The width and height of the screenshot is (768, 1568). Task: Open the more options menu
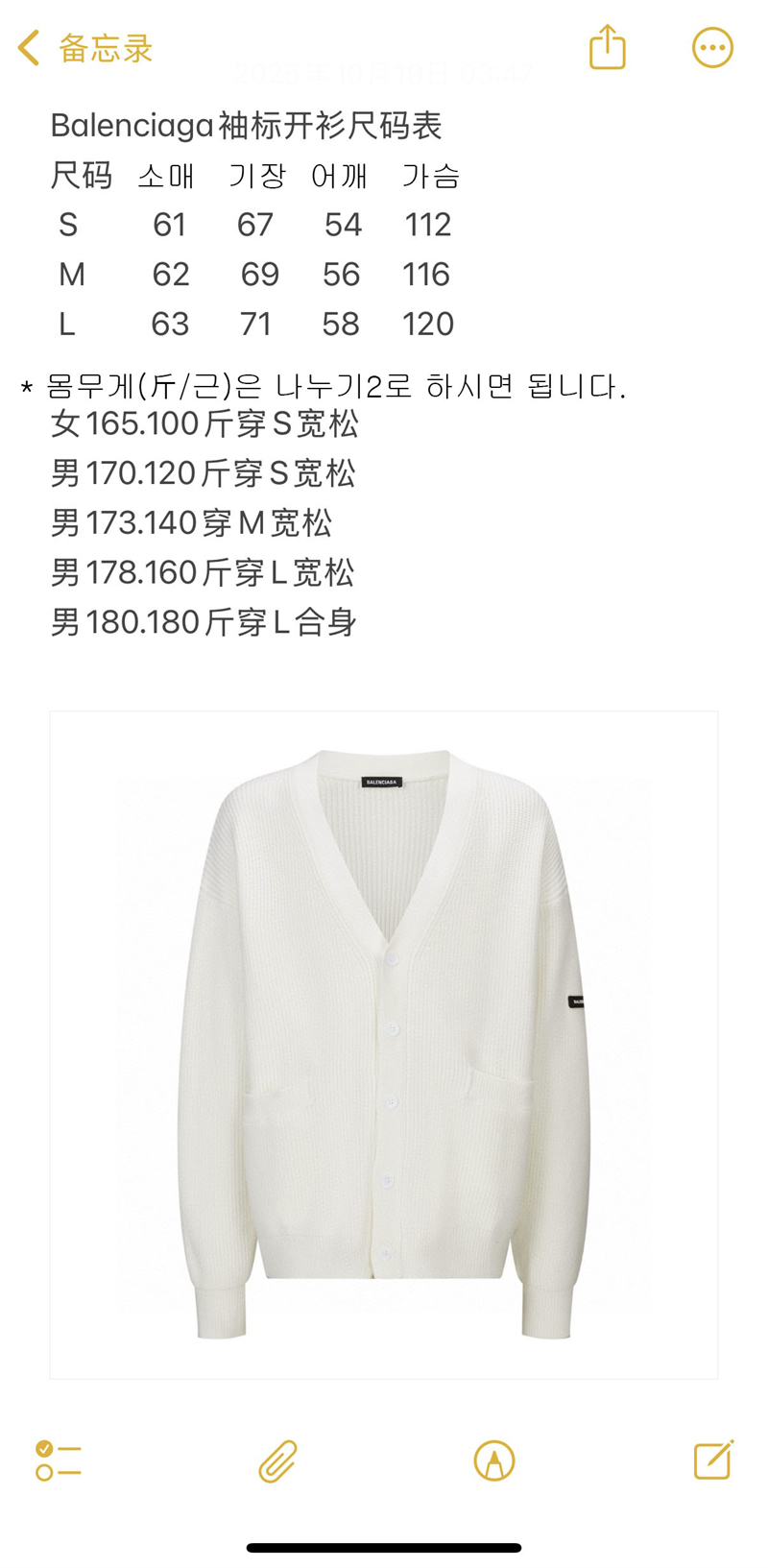coord(712,47)
